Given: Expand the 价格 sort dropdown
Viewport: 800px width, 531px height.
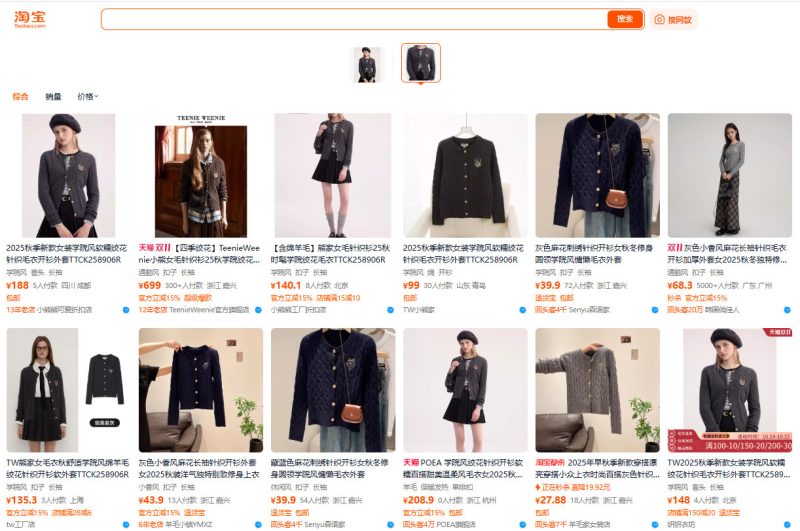Looking at the screenshot, I should click(x=87, y=97).
